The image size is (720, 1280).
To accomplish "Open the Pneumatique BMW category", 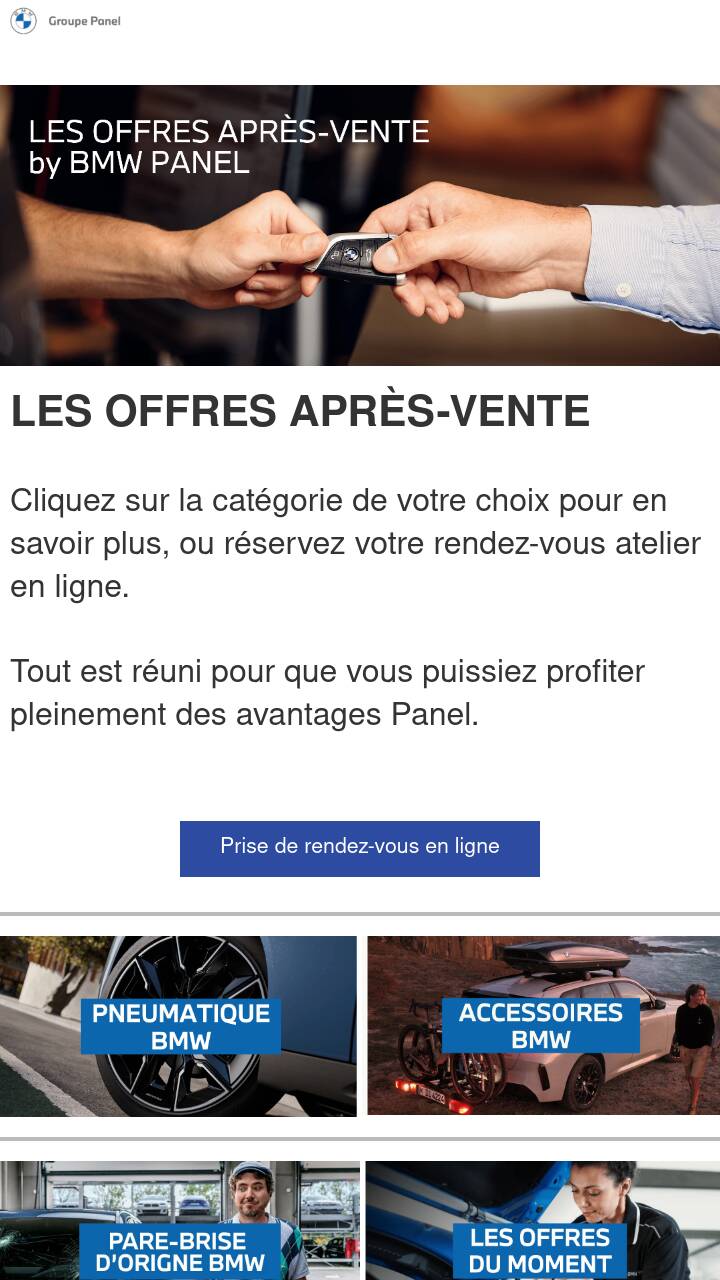I will click(179, 1026).
